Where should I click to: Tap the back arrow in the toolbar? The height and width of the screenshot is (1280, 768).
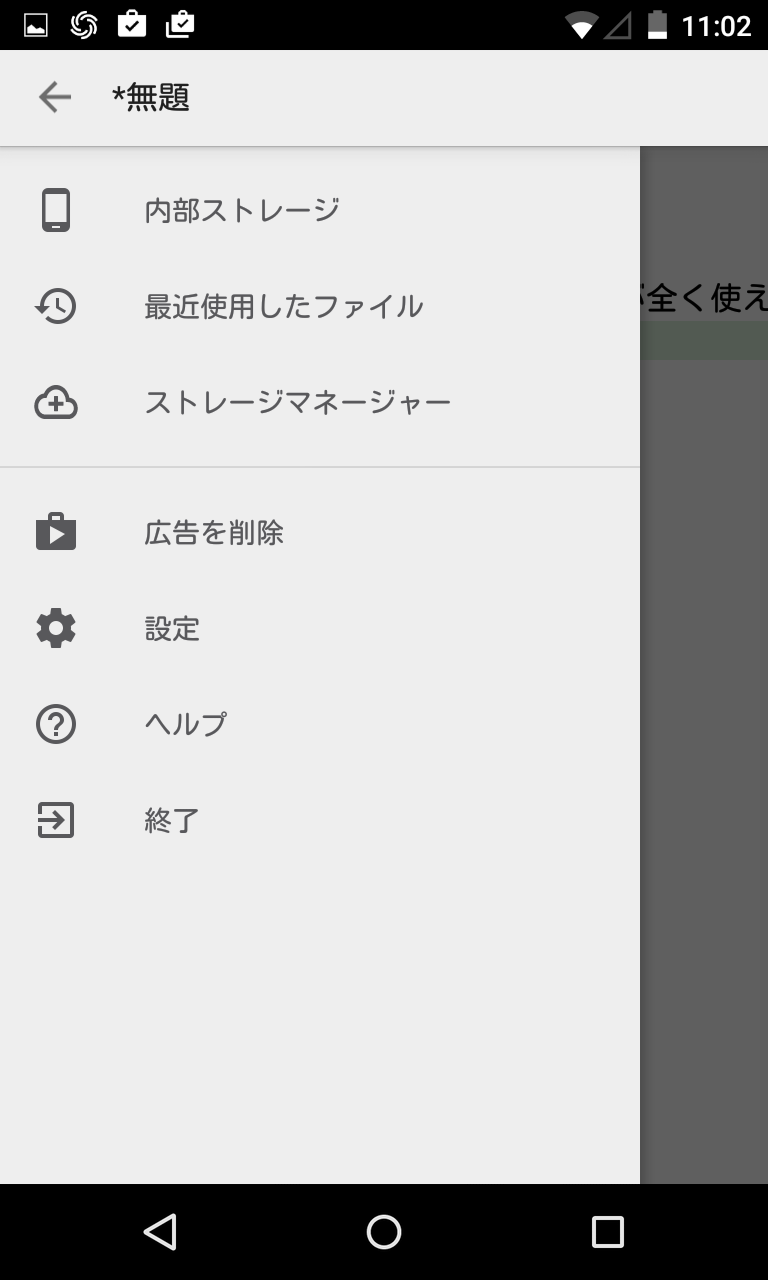(53, 97)
